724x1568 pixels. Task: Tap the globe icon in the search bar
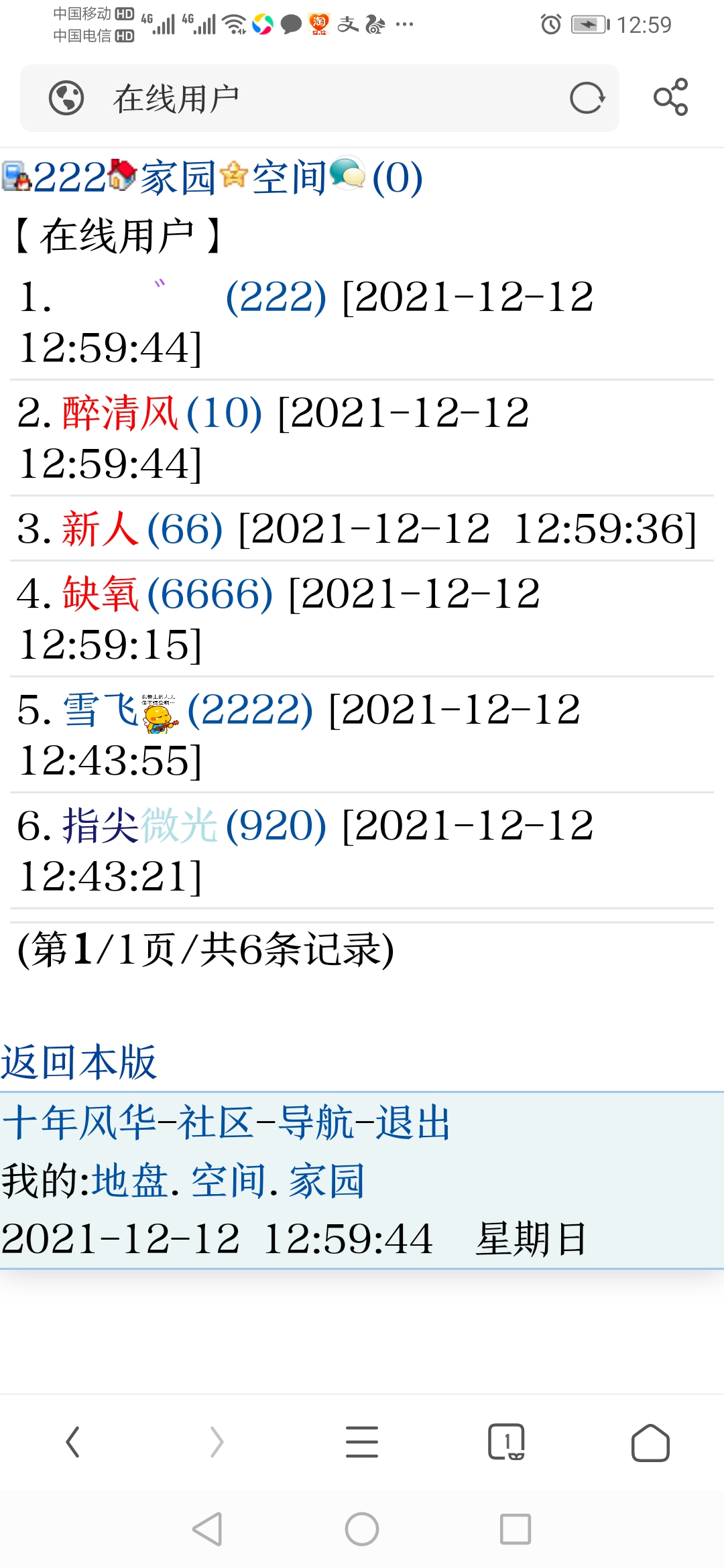pos(67,99)
